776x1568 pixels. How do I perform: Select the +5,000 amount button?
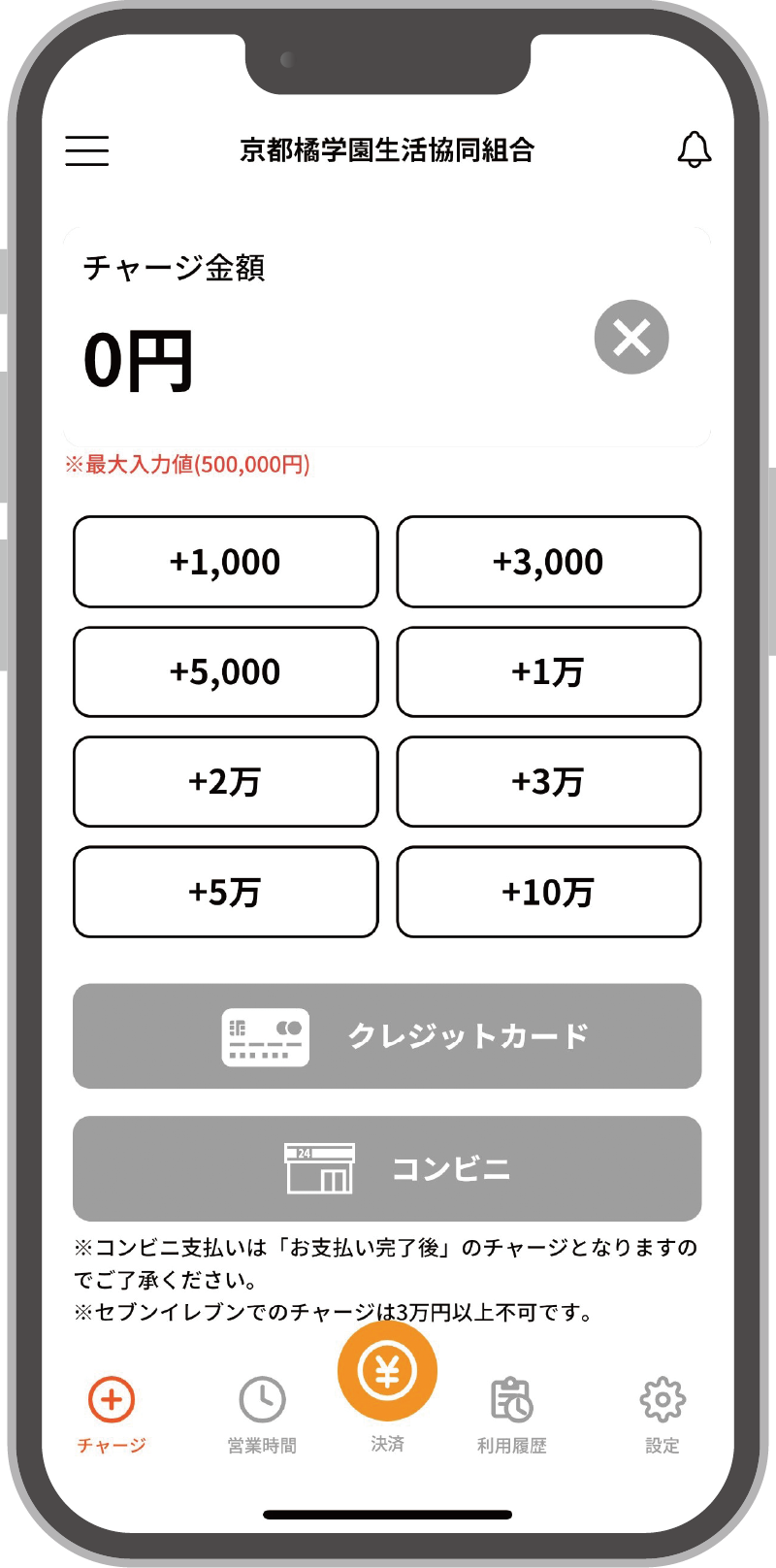[x=225, y=671]
